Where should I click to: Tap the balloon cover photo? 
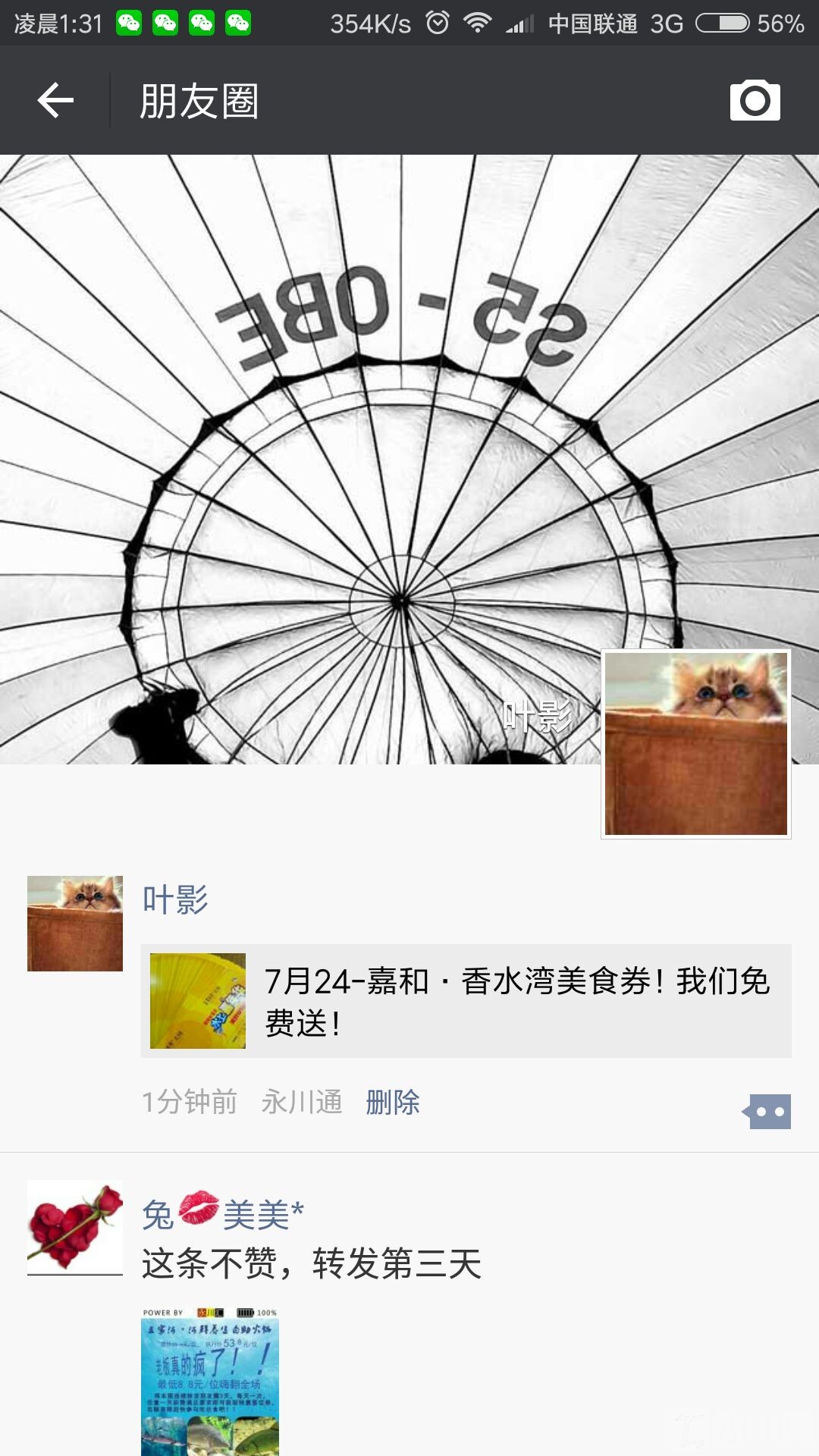pyautogui.click(x=303, y=455)
